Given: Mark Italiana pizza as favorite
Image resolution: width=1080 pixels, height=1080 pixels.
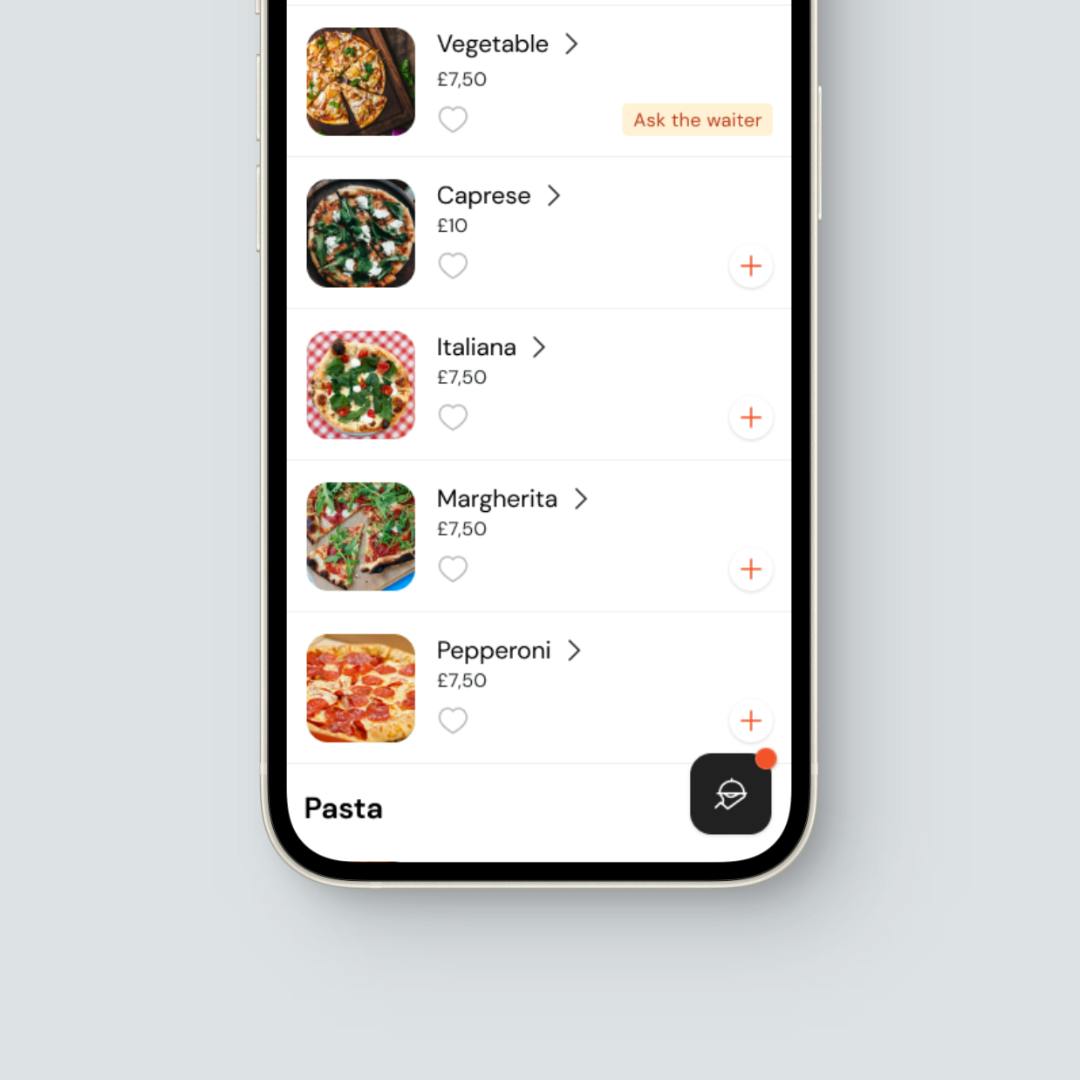Looking at the screenshot, I should (453, 418).
